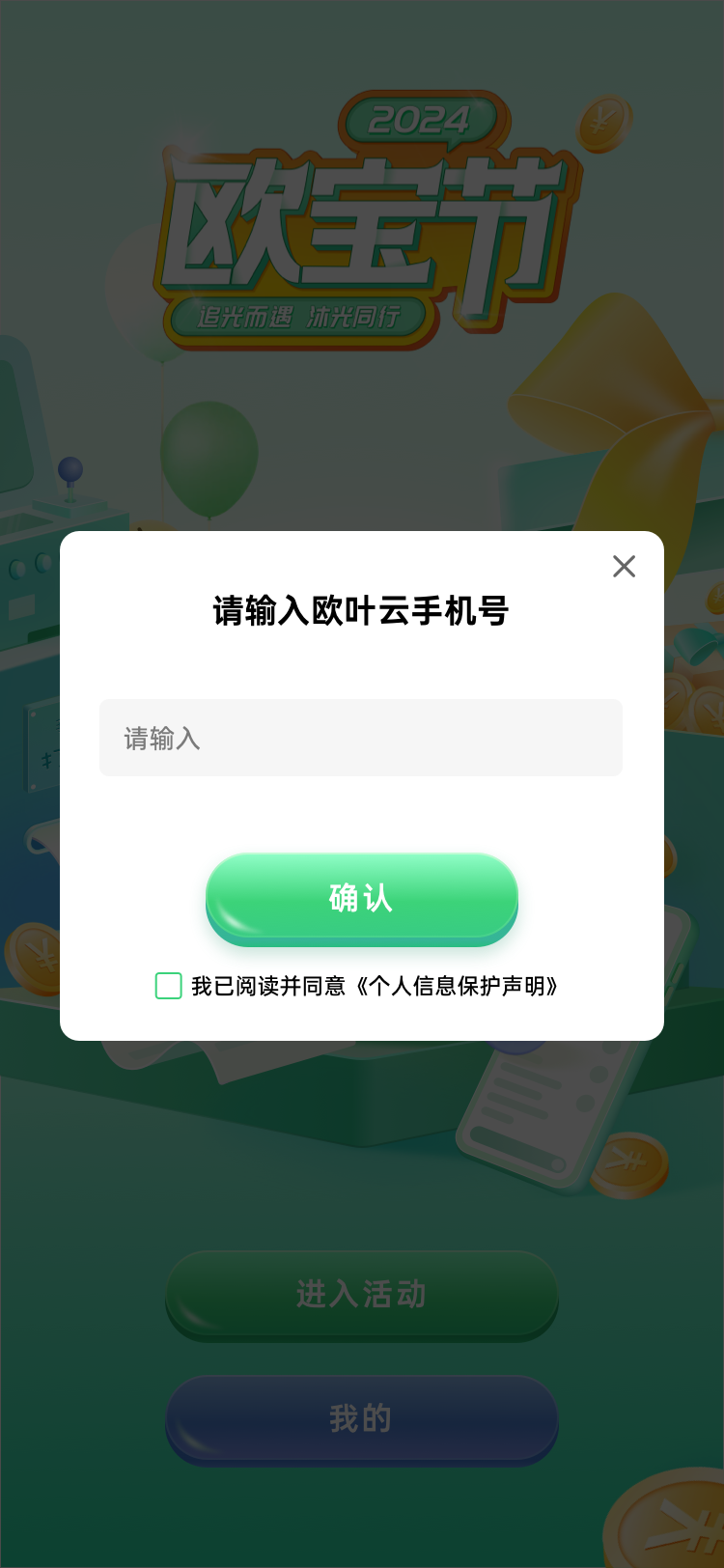Close the phone number dialog
Viewport: 724px width, 1568px height.
click(624, 567)
